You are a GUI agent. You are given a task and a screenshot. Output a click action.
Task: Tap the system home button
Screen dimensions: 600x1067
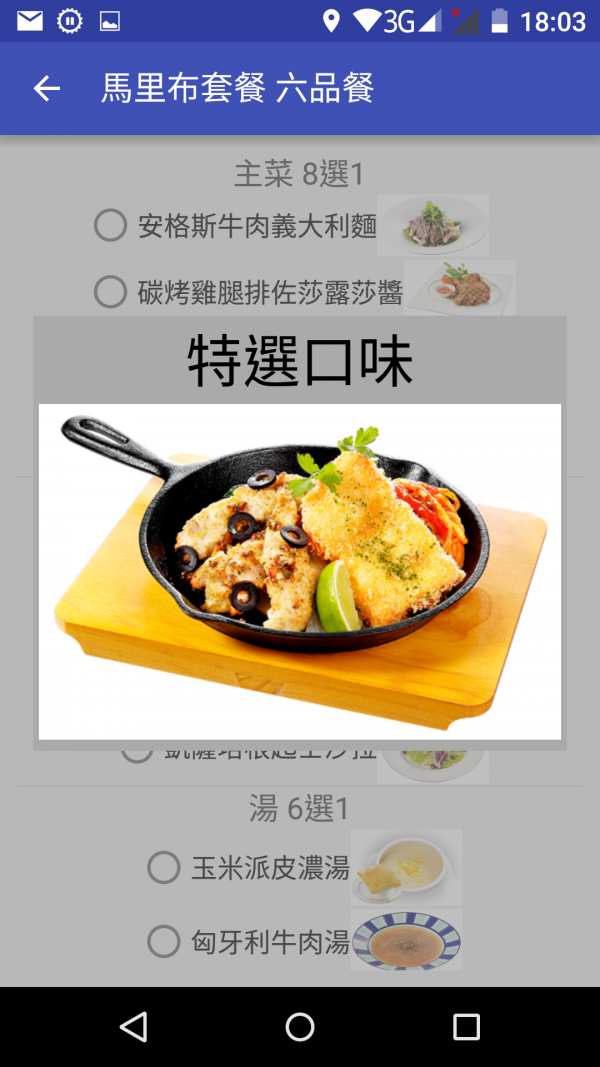click(300, 1026)
